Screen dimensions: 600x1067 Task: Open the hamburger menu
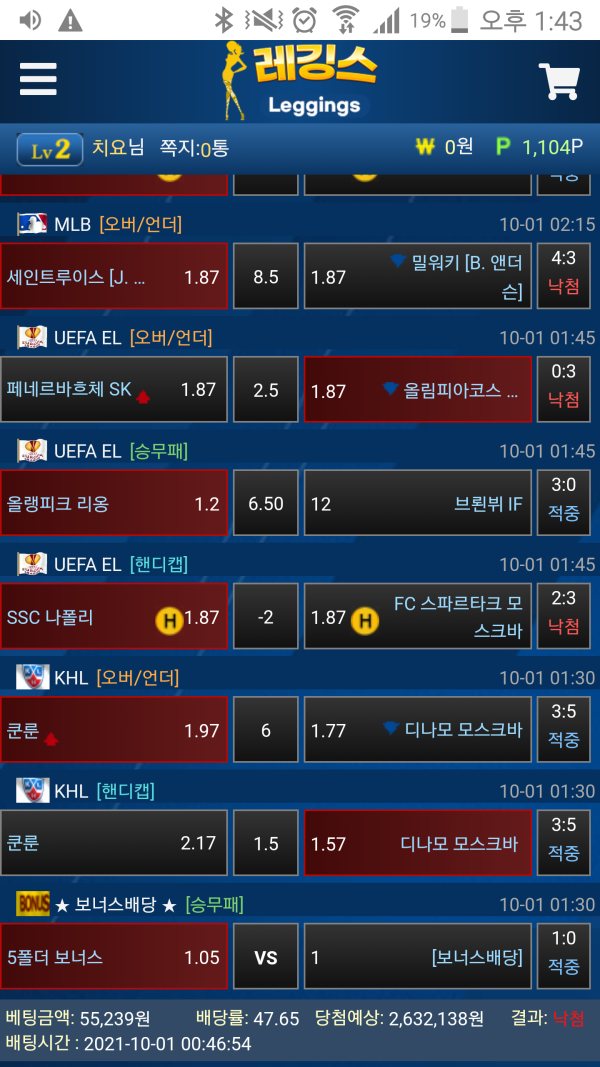click(x=38, y=79)
